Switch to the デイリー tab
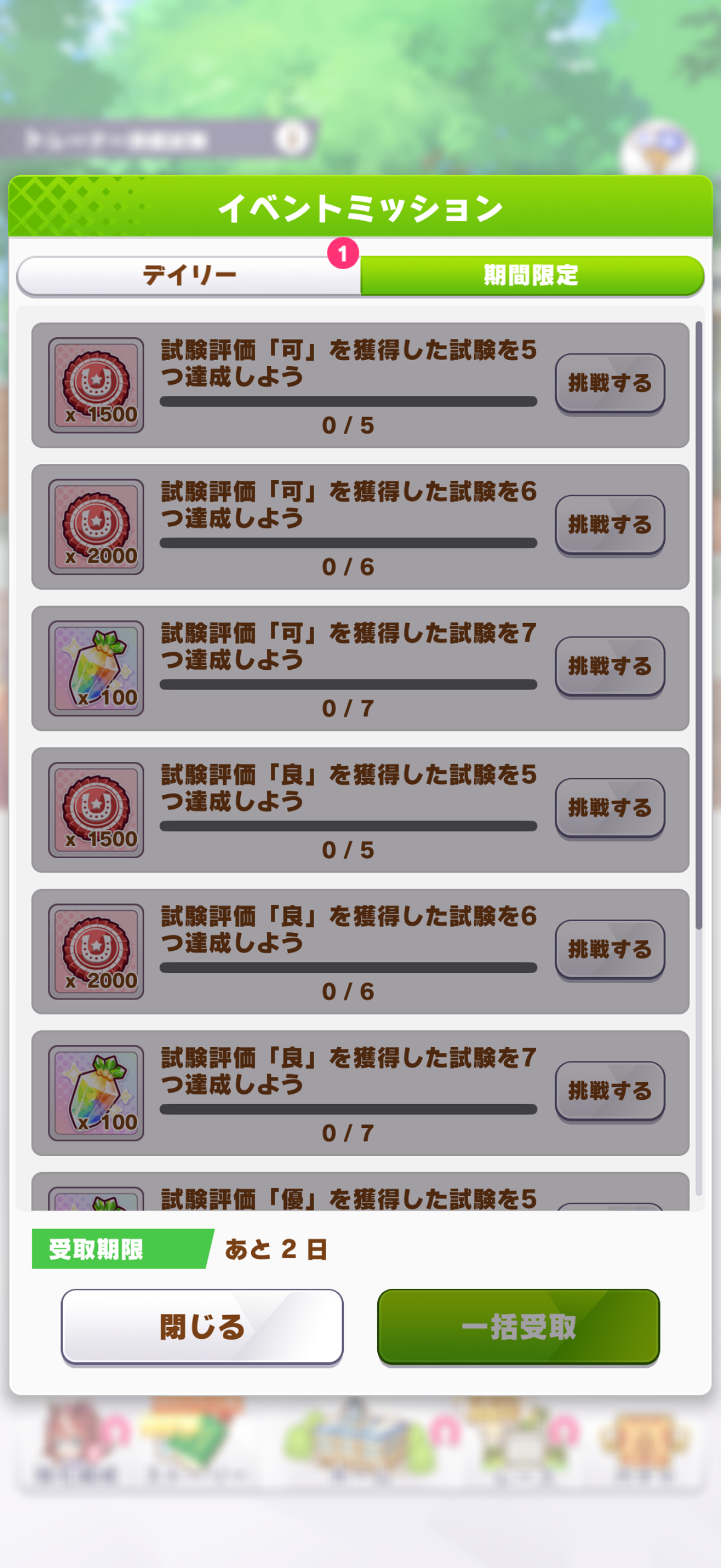The width and height of the screenshot is (721, 1568). 190,276
